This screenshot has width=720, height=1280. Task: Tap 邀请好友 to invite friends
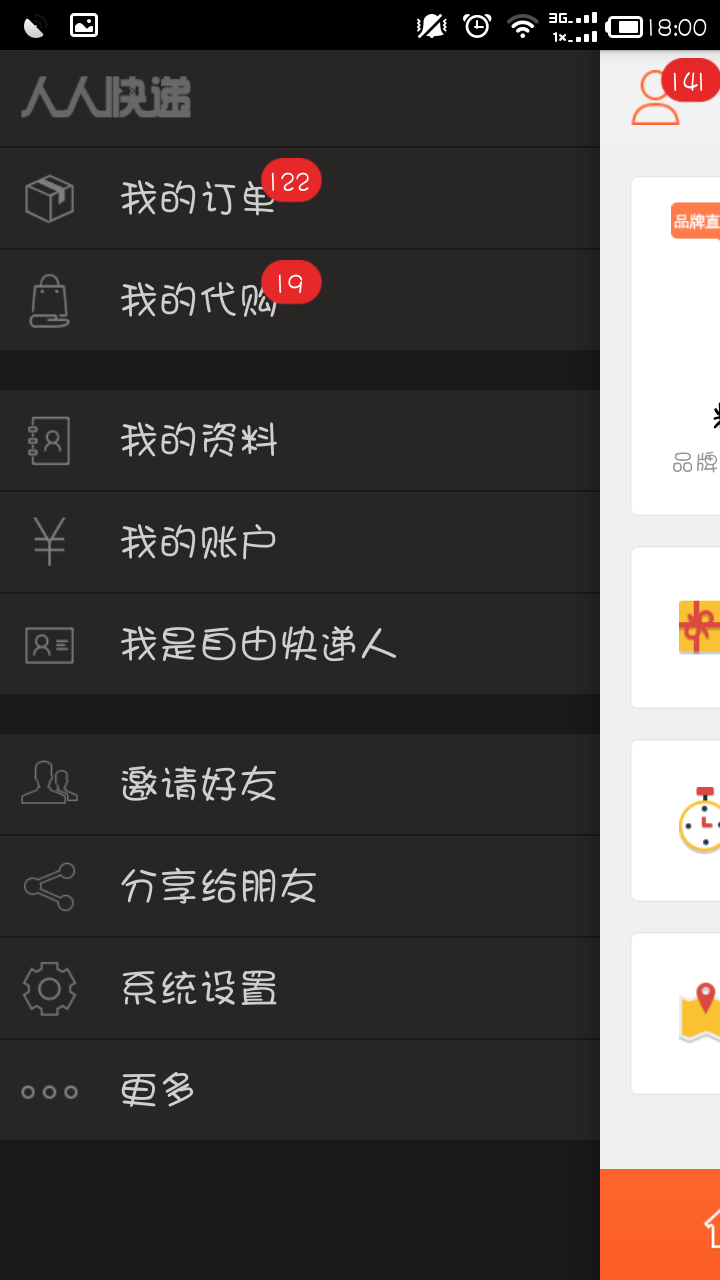300,785
